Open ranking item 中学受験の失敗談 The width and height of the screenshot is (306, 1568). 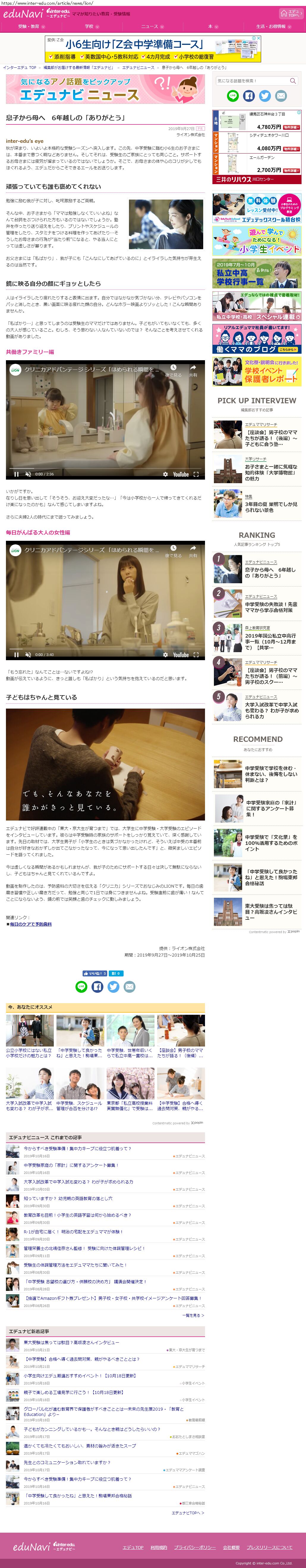271,607
